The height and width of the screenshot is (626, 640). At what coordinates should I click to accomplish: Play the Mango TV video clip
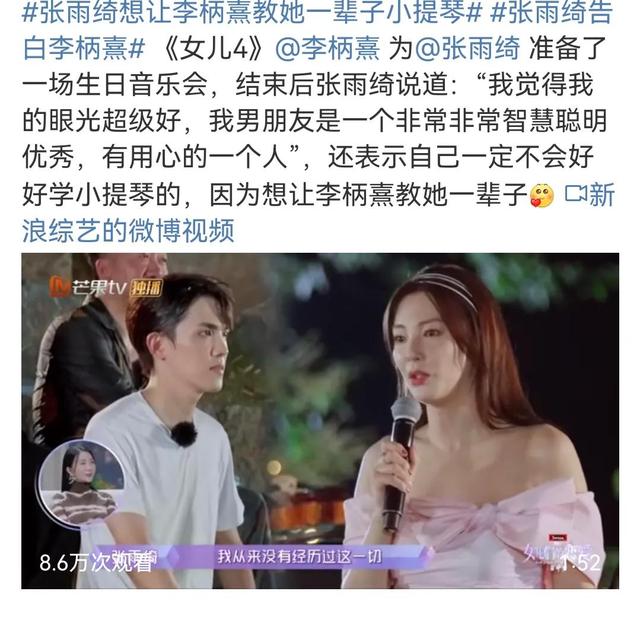click(319, 420)
